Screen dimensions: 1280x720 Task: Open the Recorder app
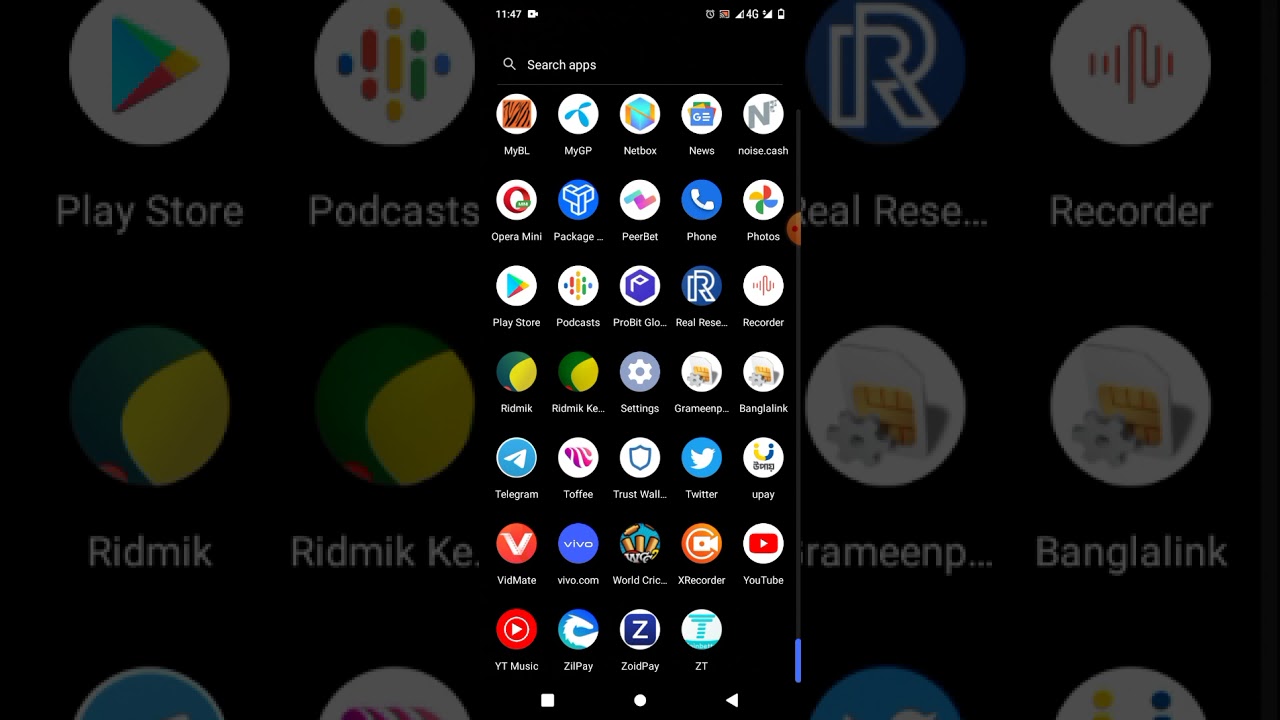[763, 287]
